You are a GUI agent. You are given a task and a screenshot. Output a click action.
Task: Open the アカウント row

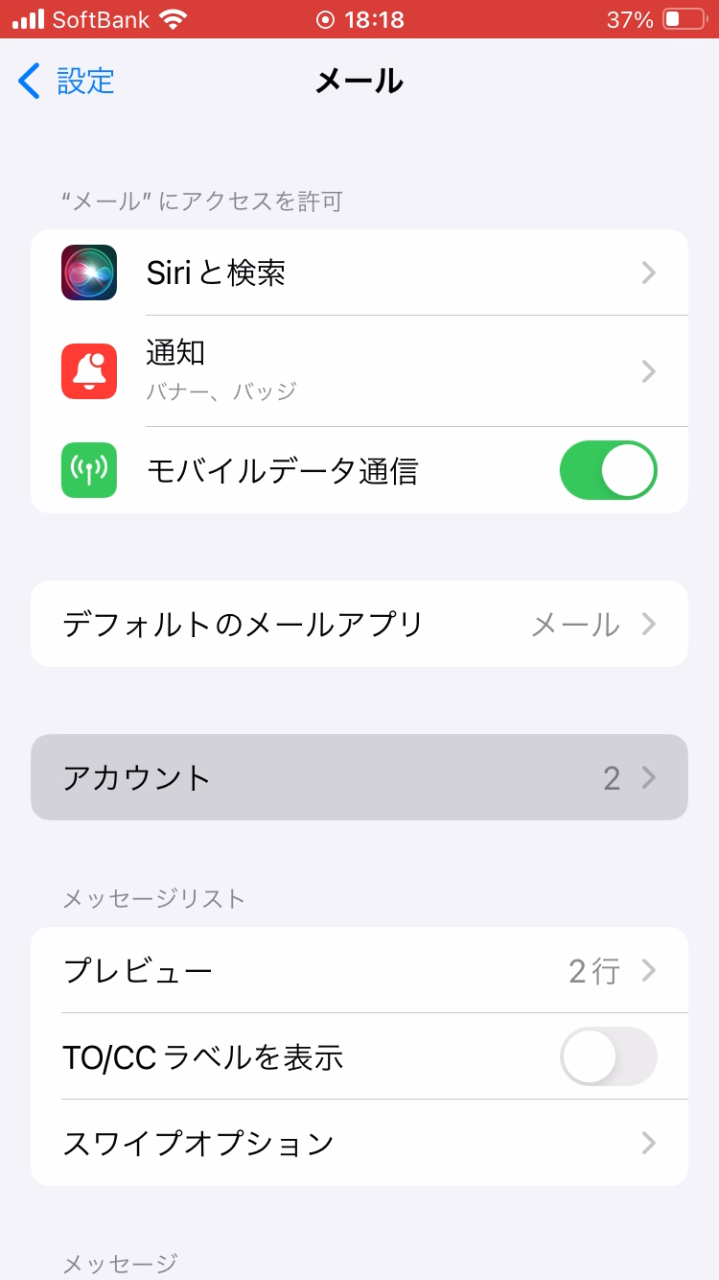(359, 778)
